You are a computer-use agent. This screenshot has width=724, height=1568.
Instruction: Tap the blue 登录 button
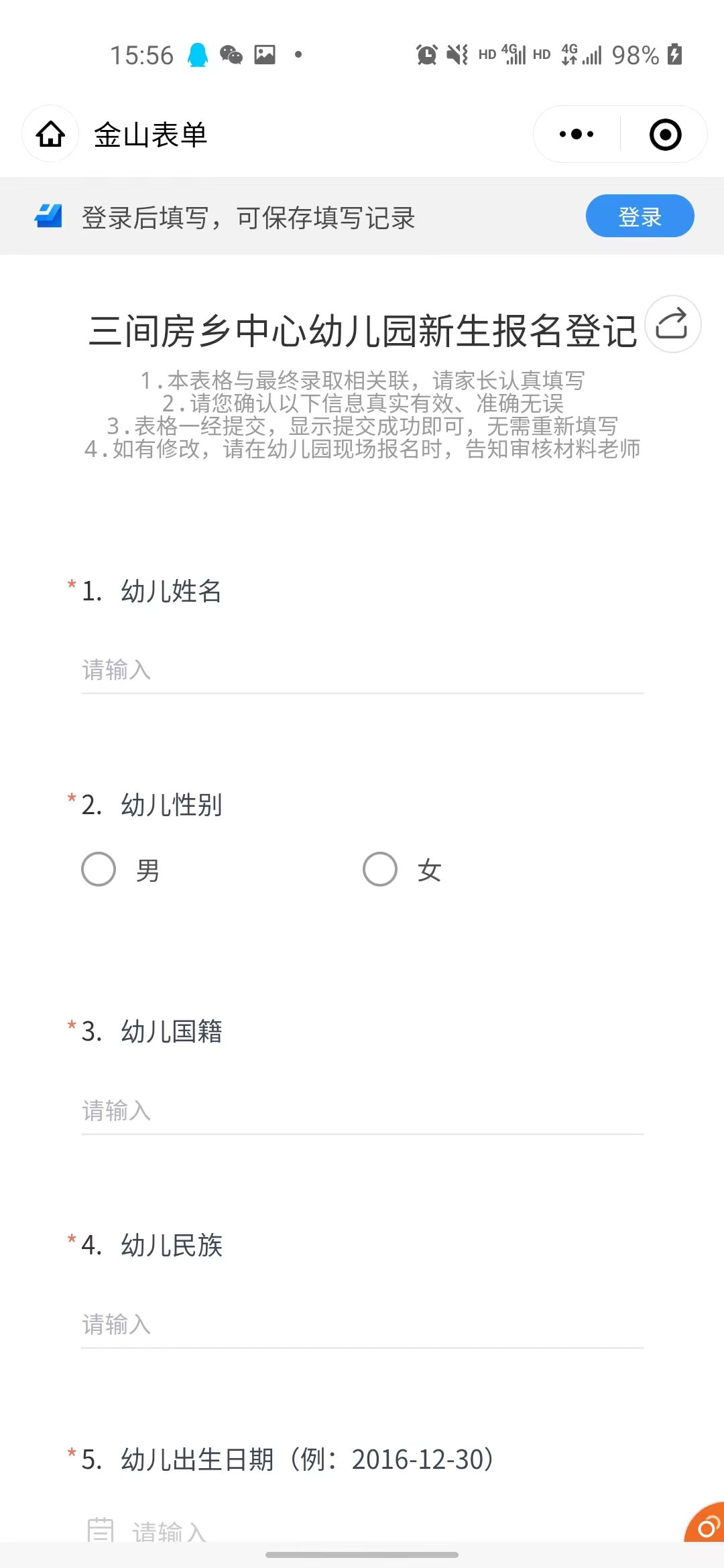click(x=640, y=216)
